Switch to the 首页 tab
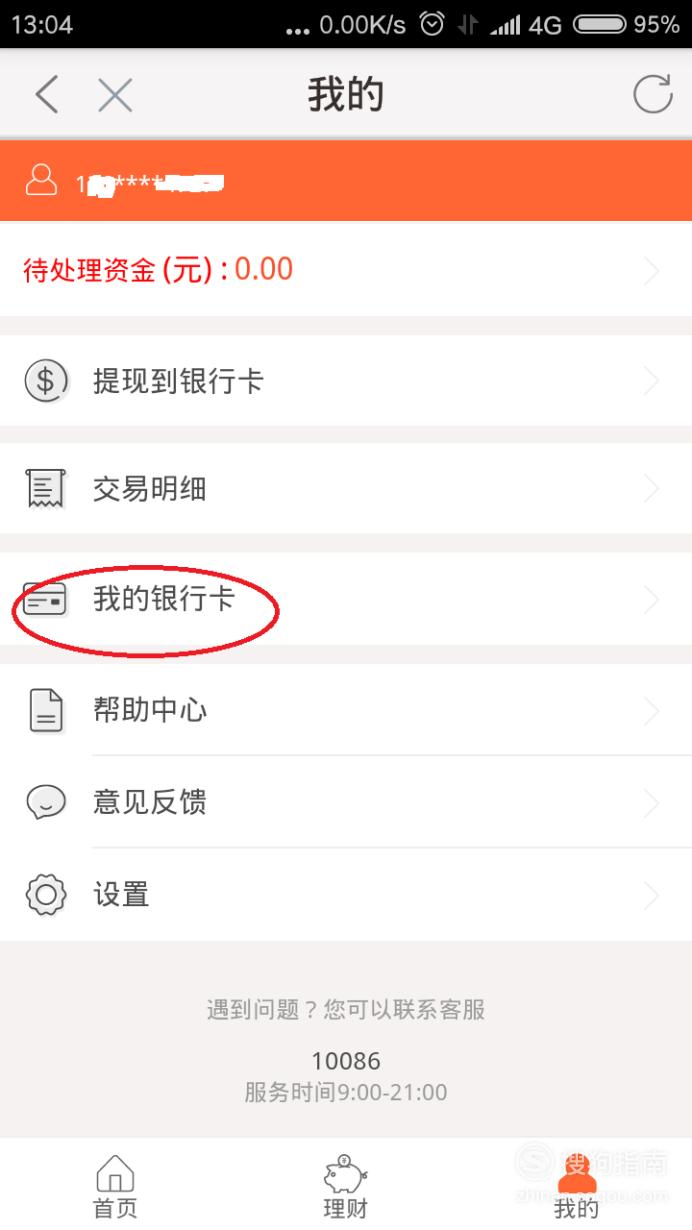Viewport: 692px width, 1230px height. point(115,1186)
